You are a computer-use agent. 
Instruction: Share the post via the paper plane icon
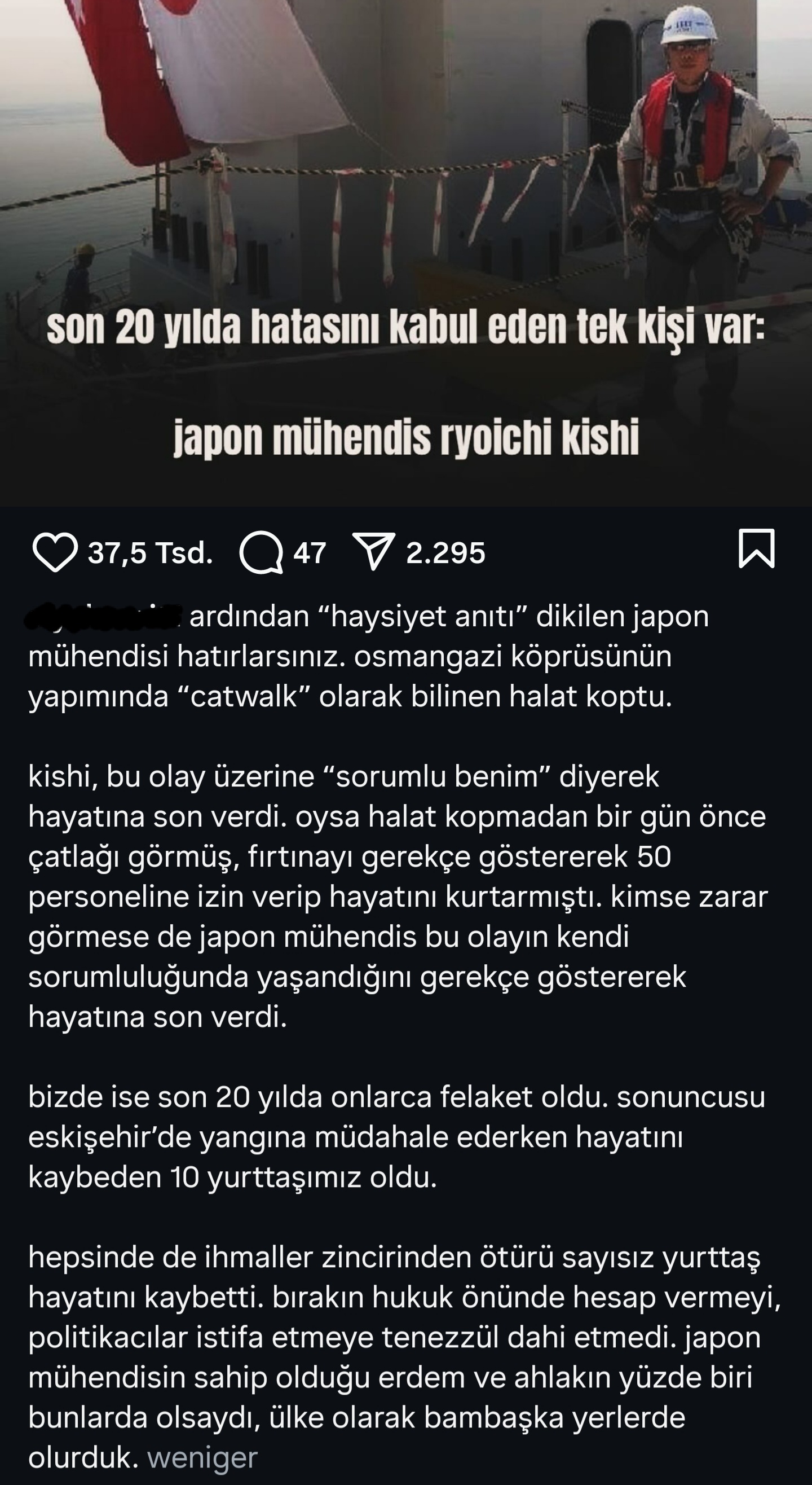point(373,551)
